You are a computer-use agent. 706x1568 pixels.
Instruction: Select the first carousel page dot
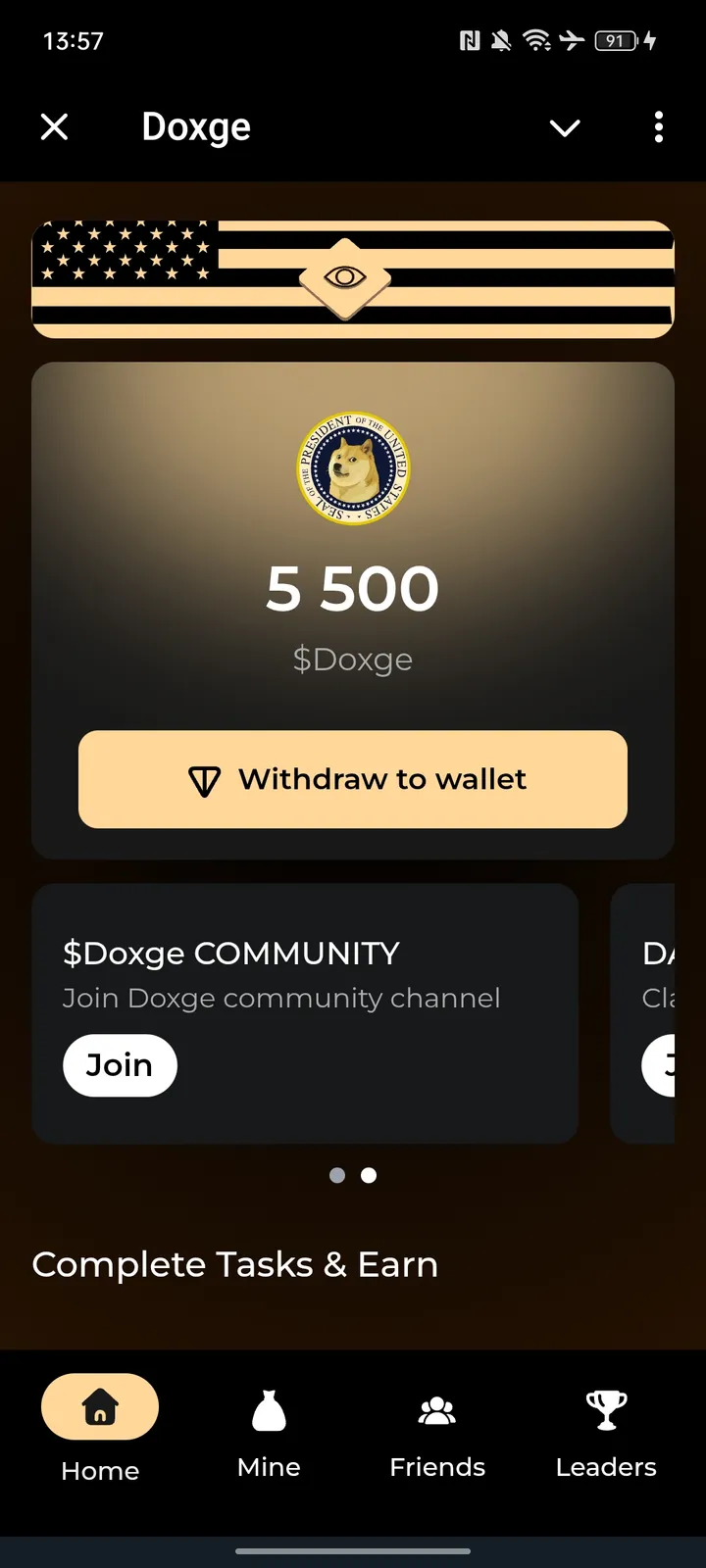click(x=337, y=1175)
